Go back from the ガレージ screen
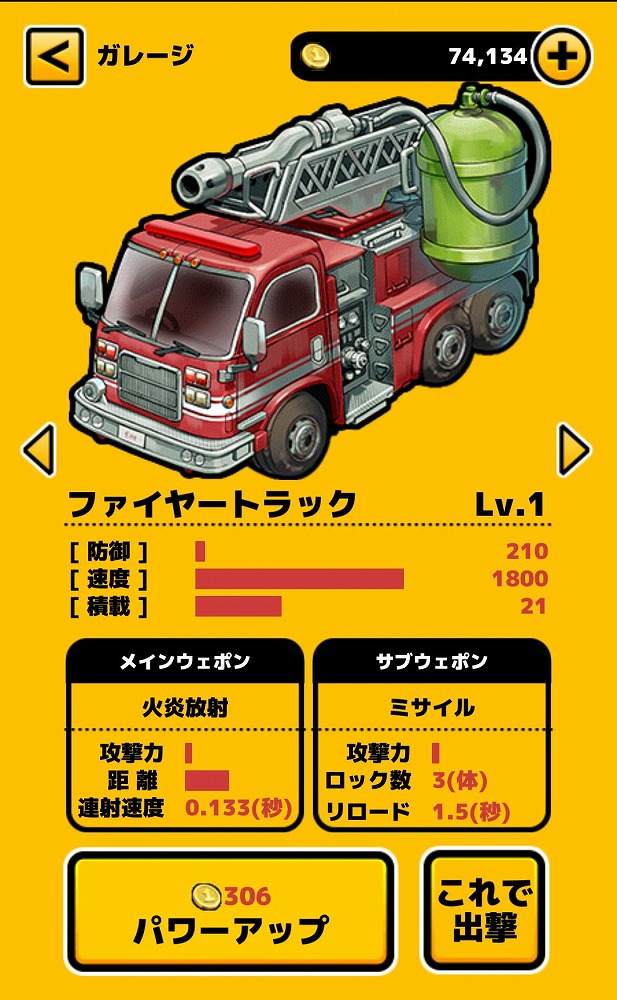The height and width of the screenshot is (1000, 617). point(54,56)
